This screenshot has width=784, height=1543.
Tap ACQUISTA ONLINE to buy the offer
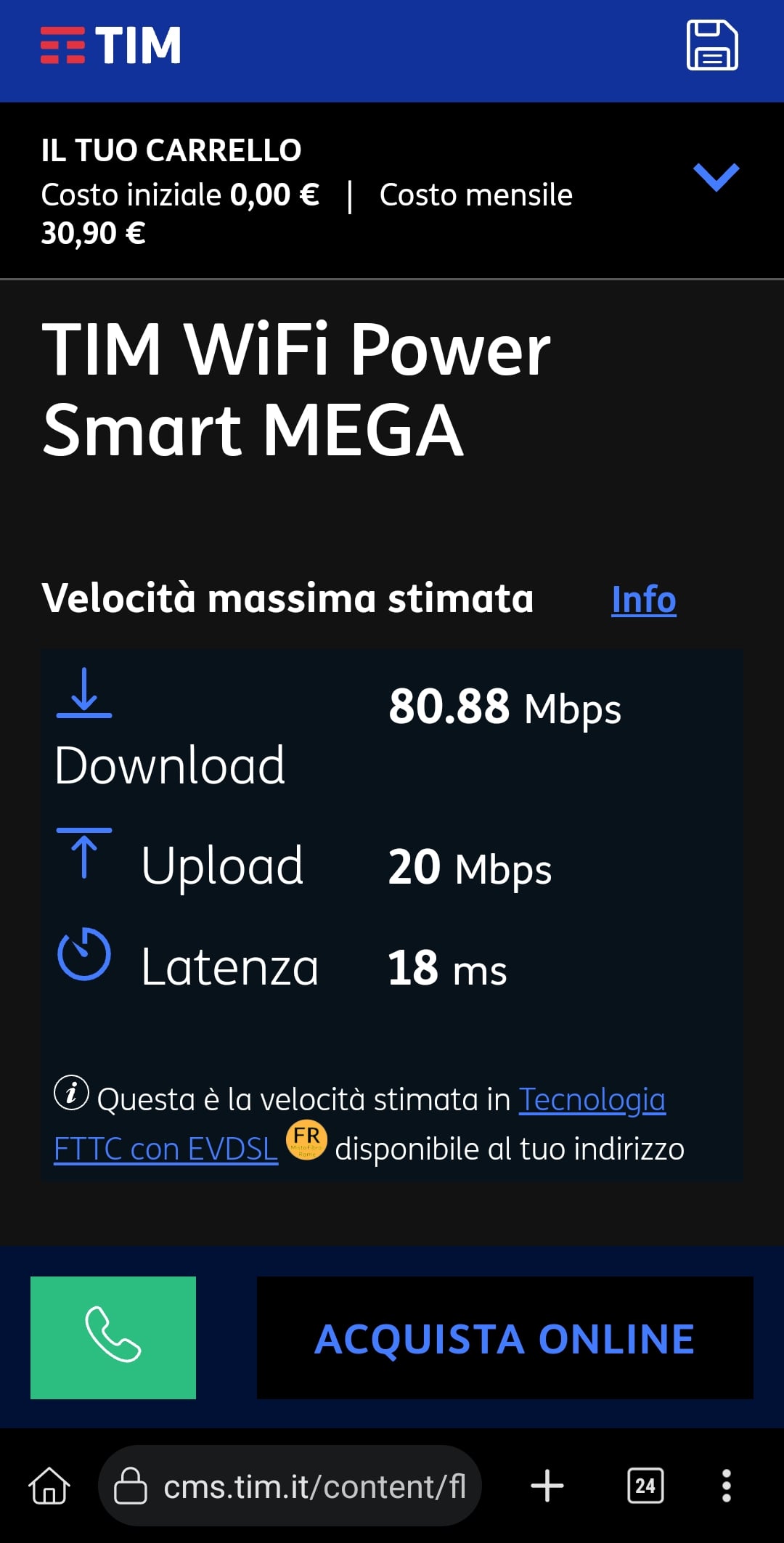coord(505,1338)
